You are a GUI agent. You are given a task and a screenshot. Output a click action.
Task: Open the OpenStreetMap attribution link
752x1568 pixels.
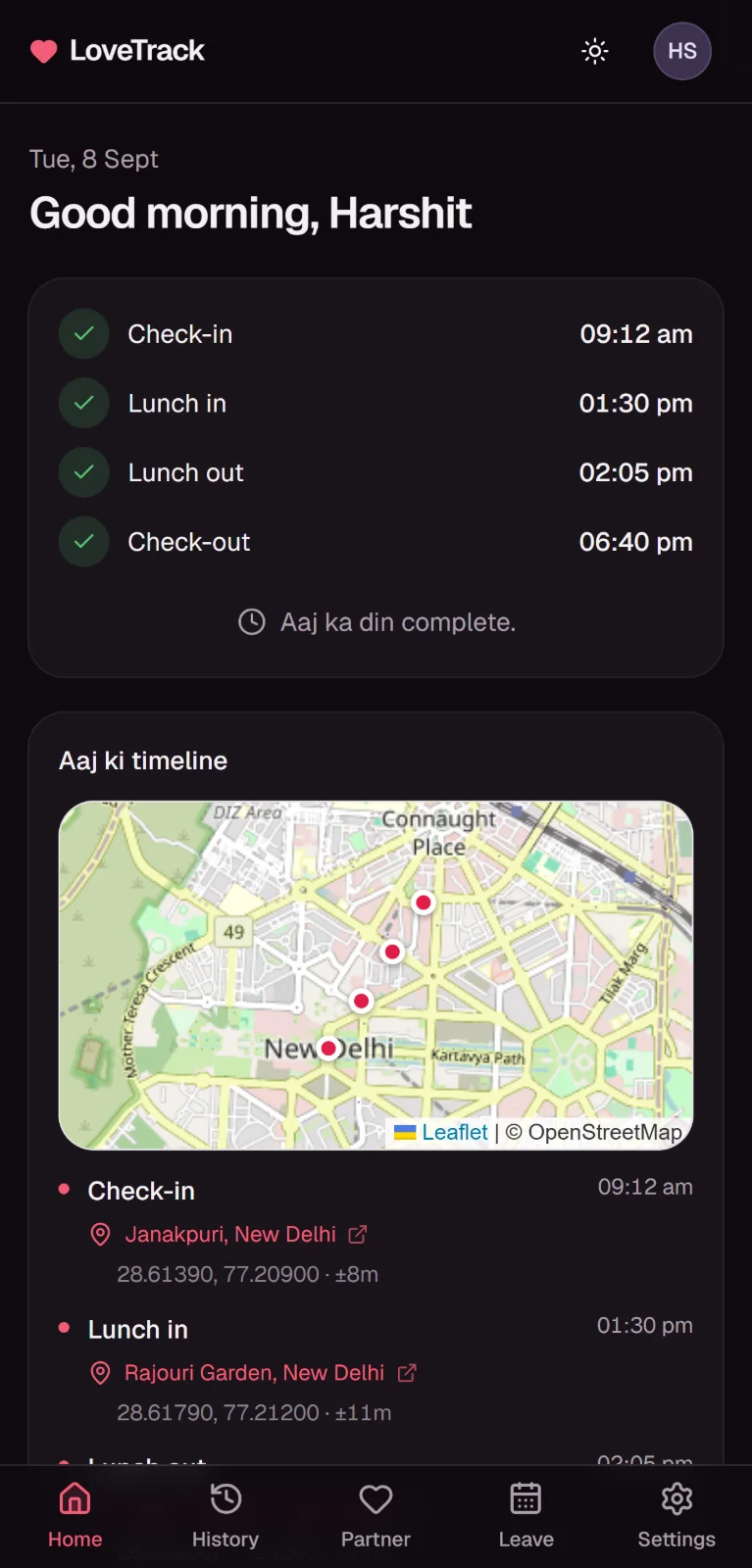[x=605, y=1132]
